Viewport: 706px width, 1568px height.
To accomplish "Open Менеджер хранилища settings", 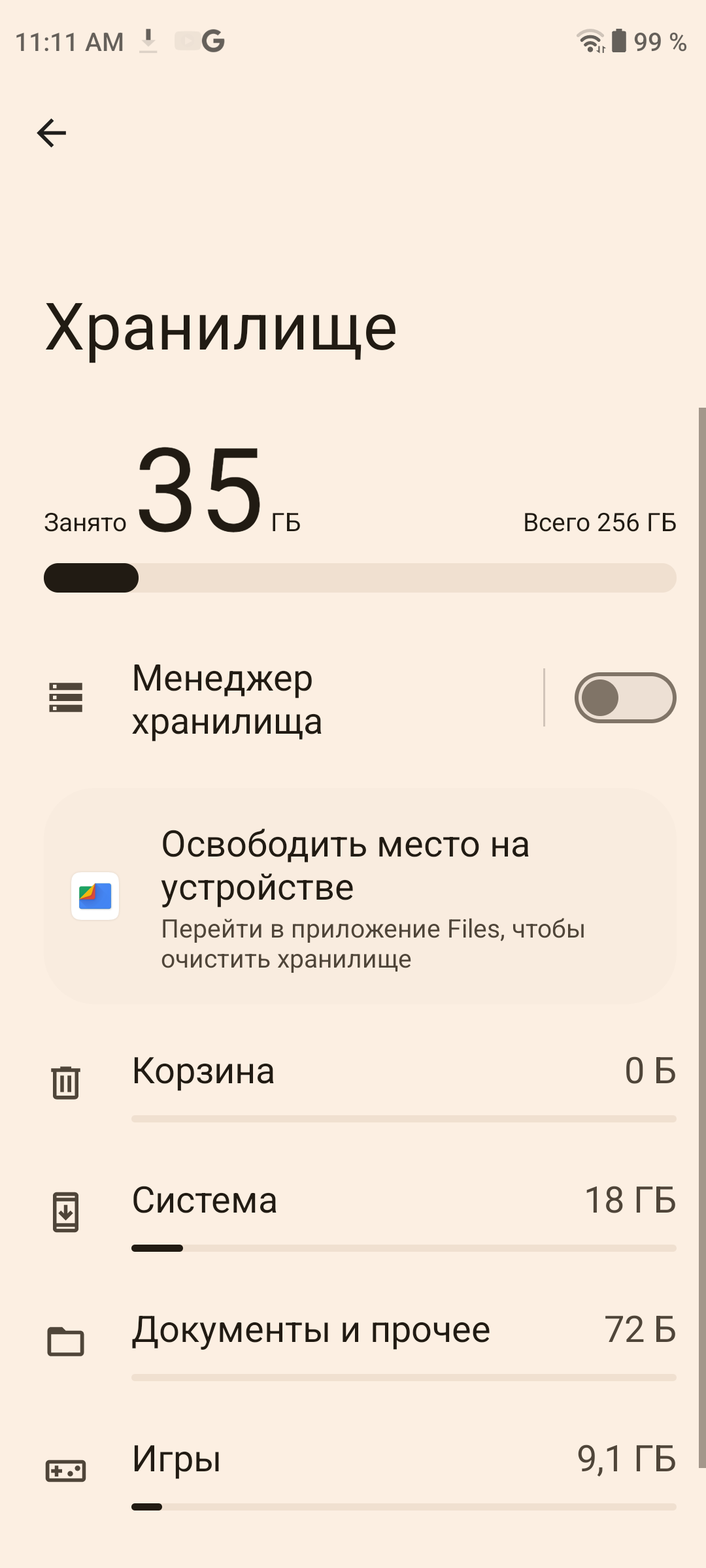I will 261,699.
